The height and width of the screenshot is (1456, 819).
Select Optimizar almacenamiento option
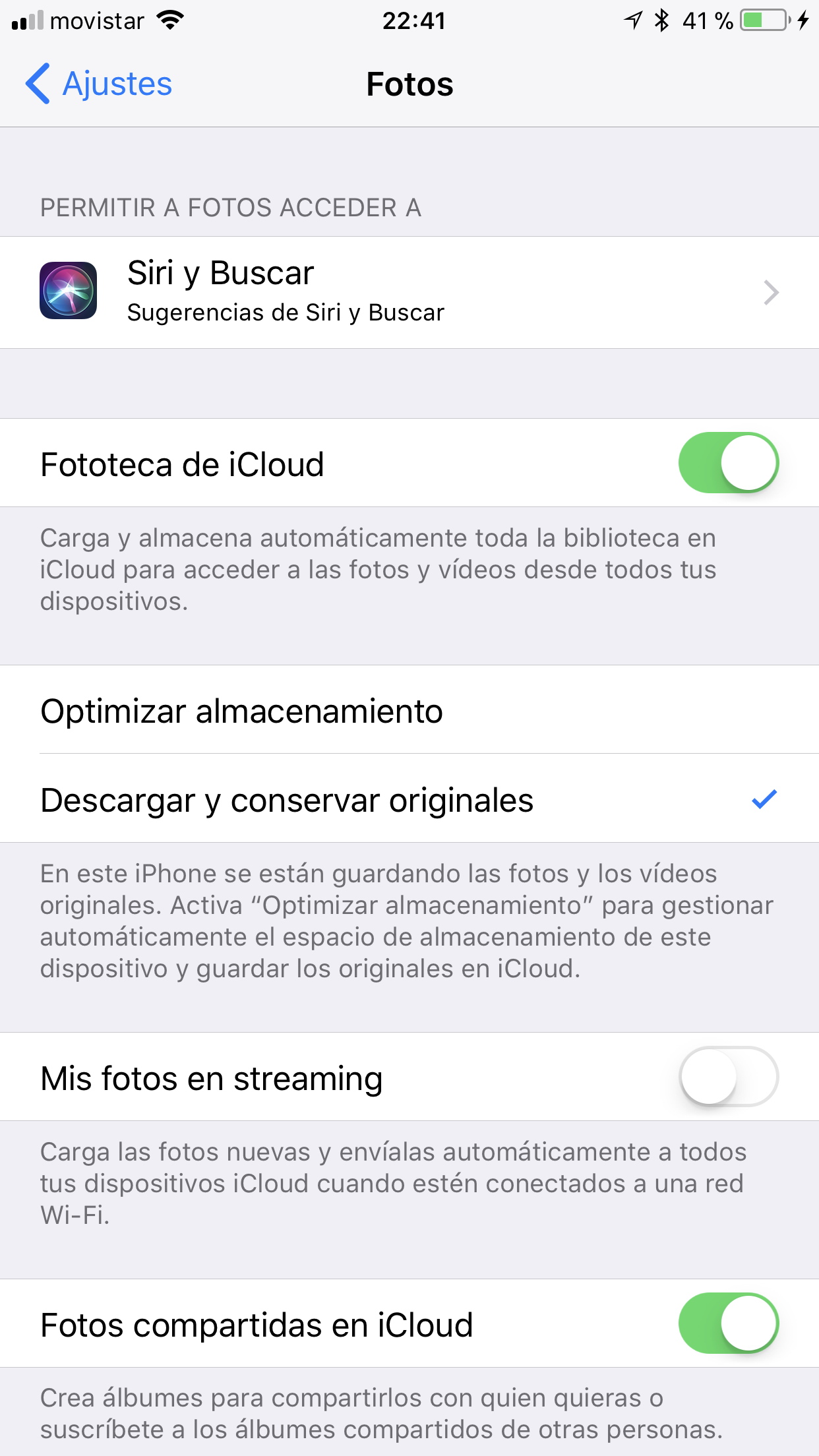[409, 710]
